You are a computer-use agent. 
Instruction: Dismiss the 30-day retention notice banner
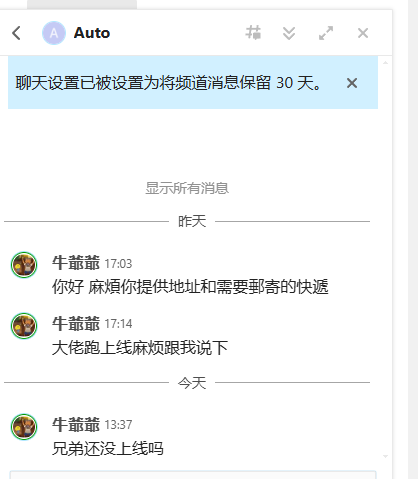[352, 83]
